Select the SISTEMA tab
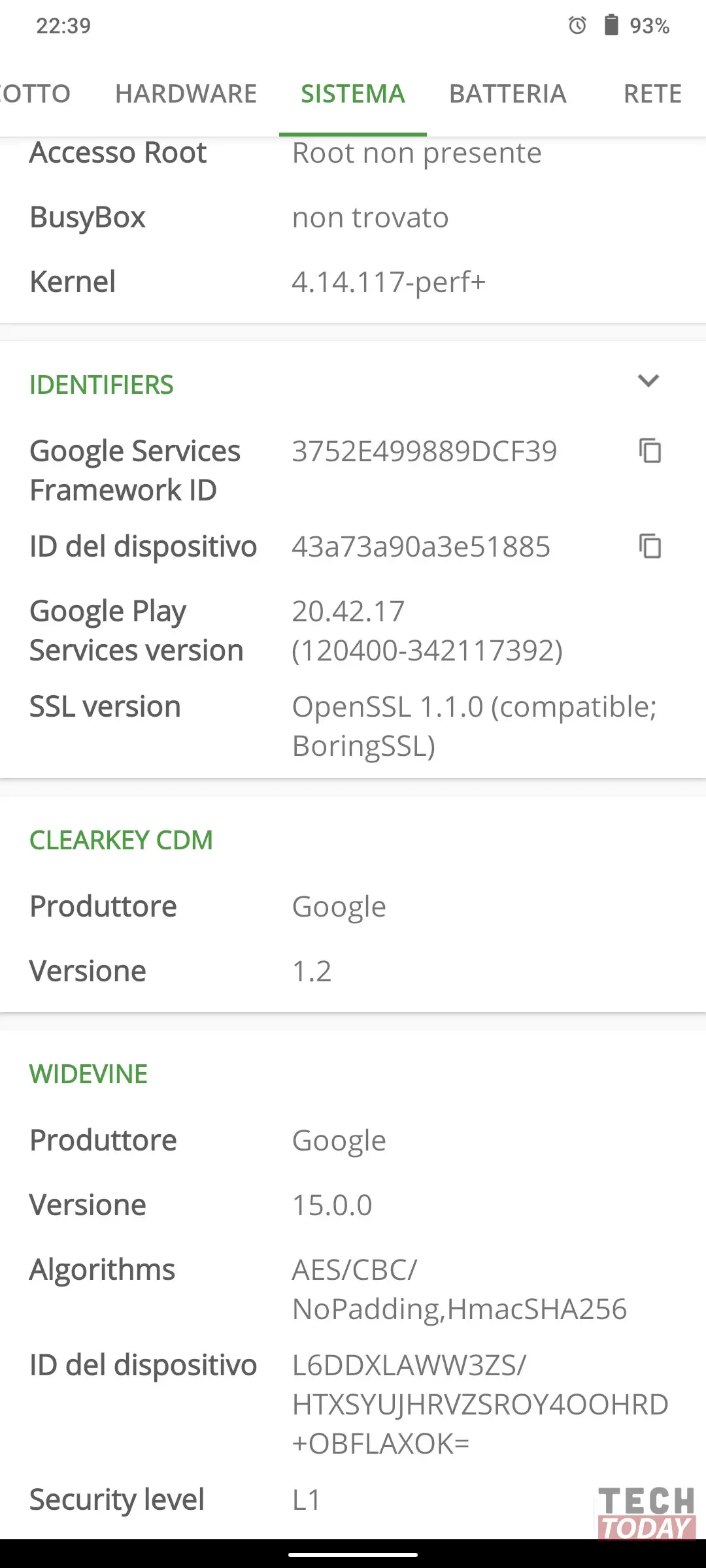706x1568 pixels. [353, 94]
